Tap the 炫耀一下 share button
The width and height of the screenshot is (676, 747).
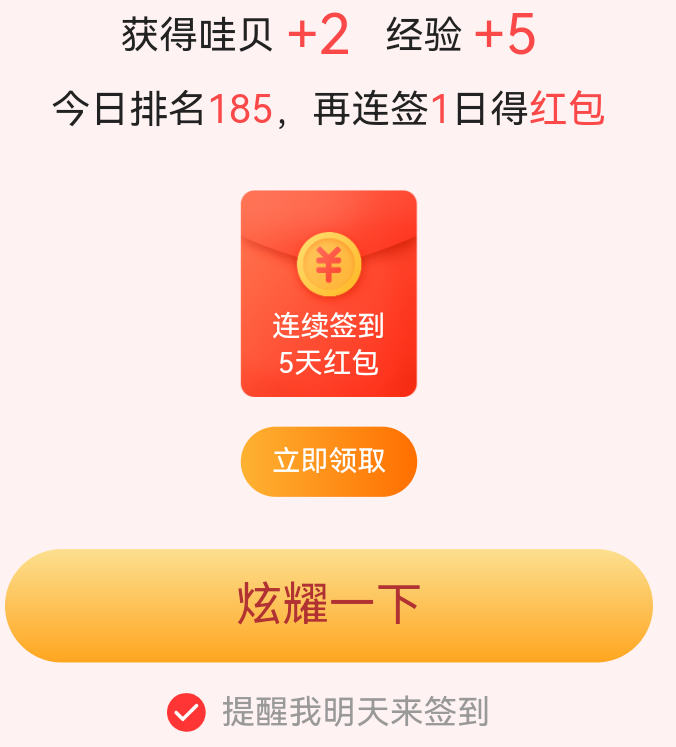click(328, 605)
